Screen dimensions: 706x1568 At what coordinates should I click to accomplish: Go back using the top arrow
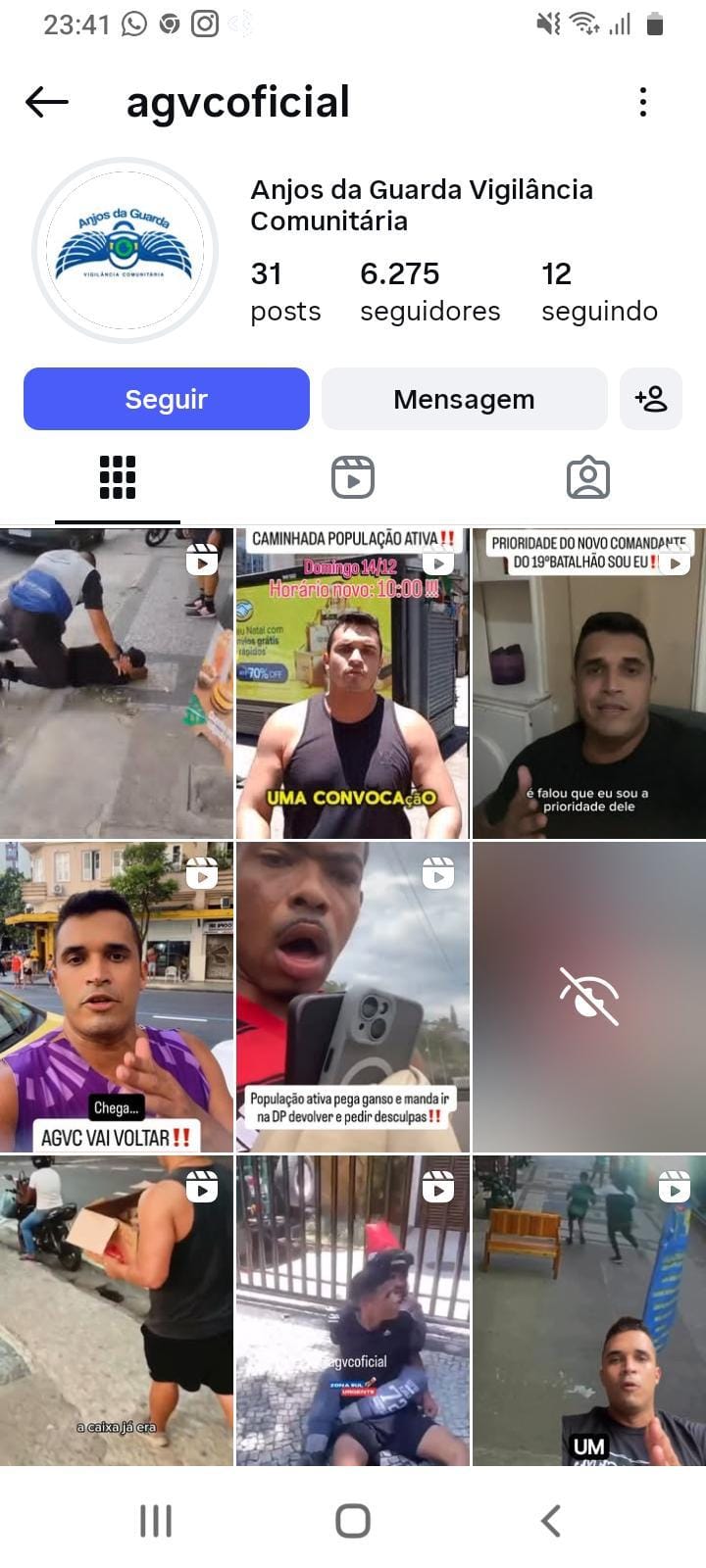pos(47,102)
